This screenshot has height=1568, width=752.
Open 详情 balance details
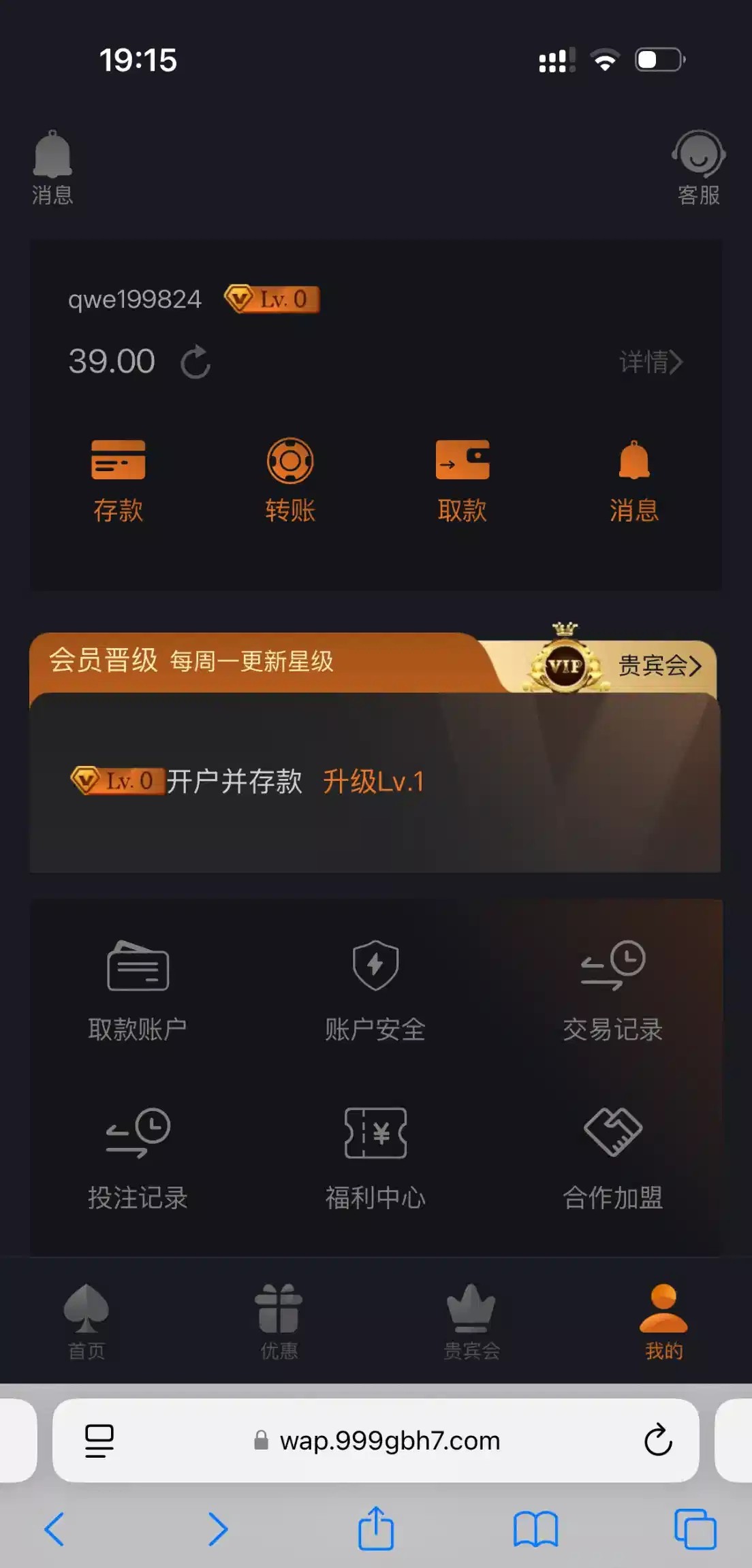click(x=651, y=362)
